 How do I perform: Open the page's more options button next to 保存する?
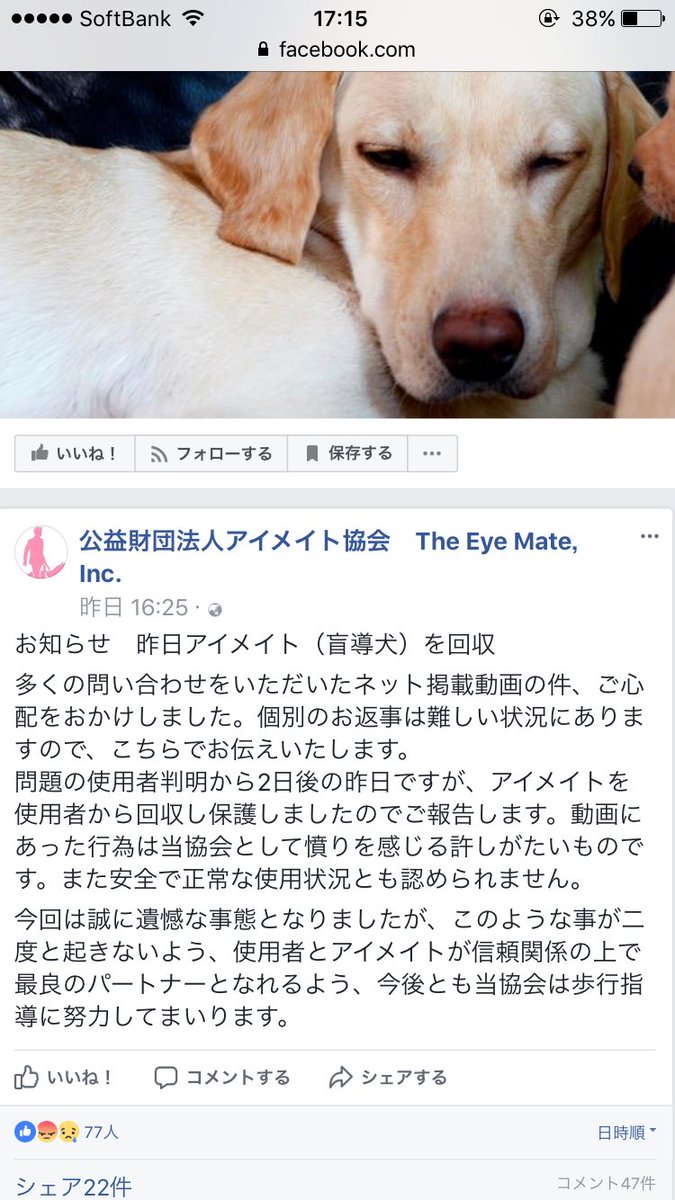(432, 453)
